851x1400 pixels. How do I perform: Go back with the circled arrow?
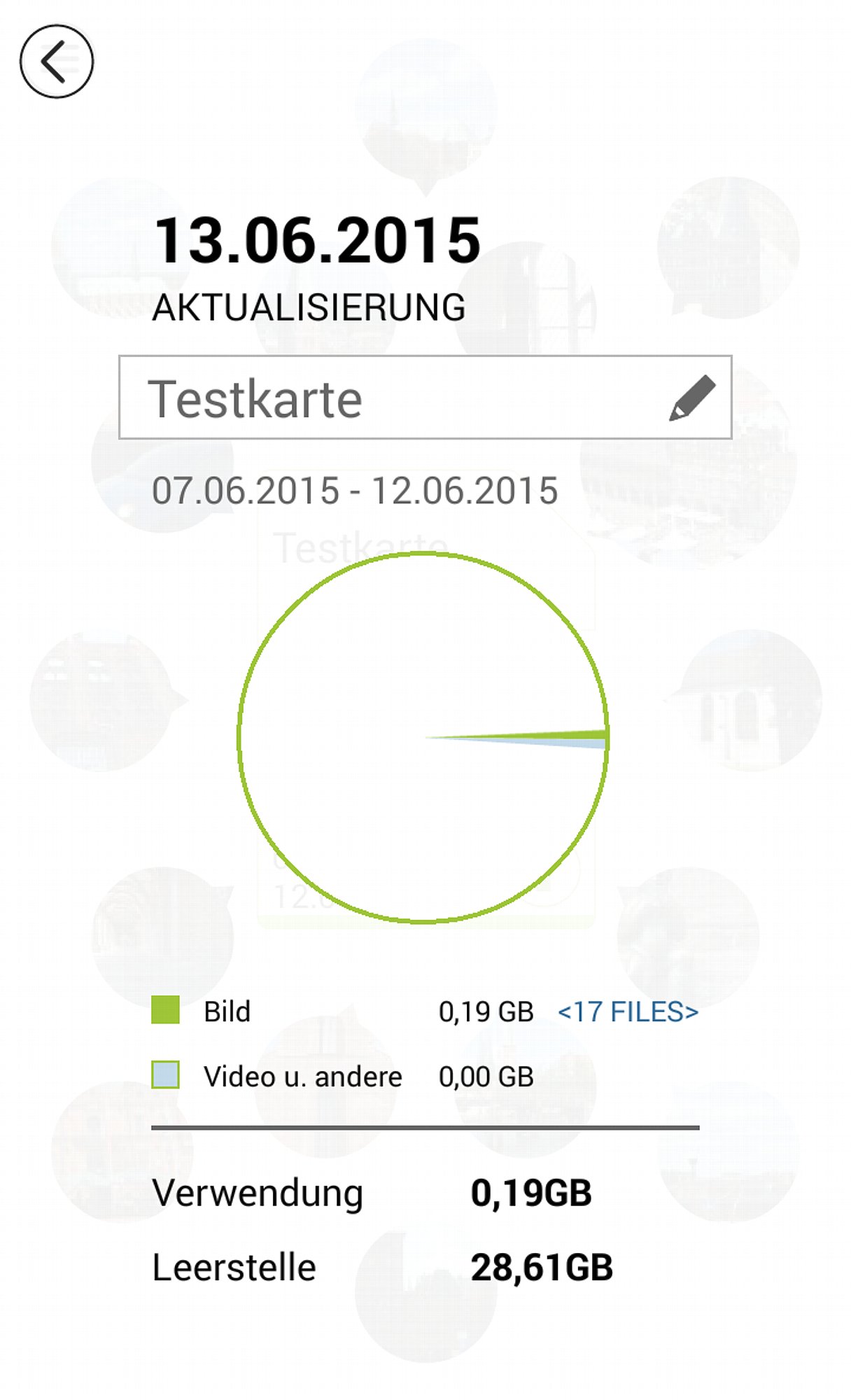click(57, 62)
